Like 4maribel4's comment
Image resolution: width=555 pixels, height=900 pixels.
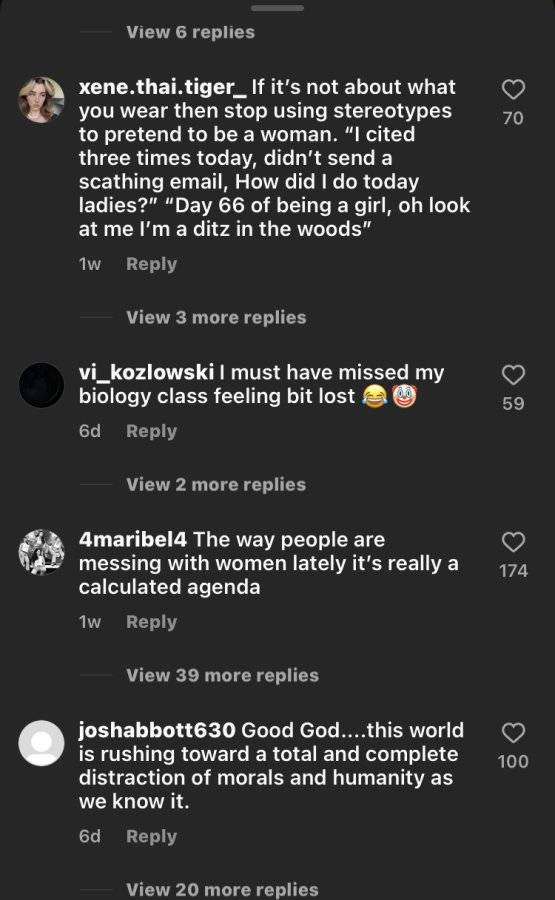click(x=513, y=542)
